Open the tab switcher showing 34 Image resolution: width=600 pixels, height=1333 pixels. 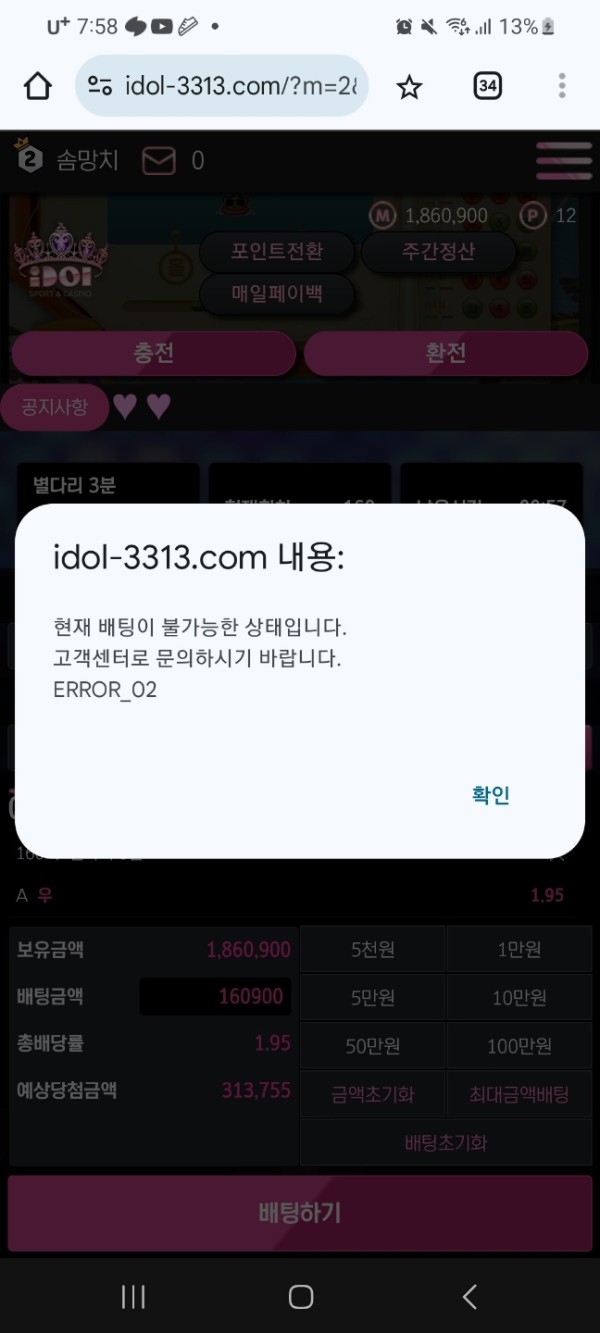(x=487, y=87)
